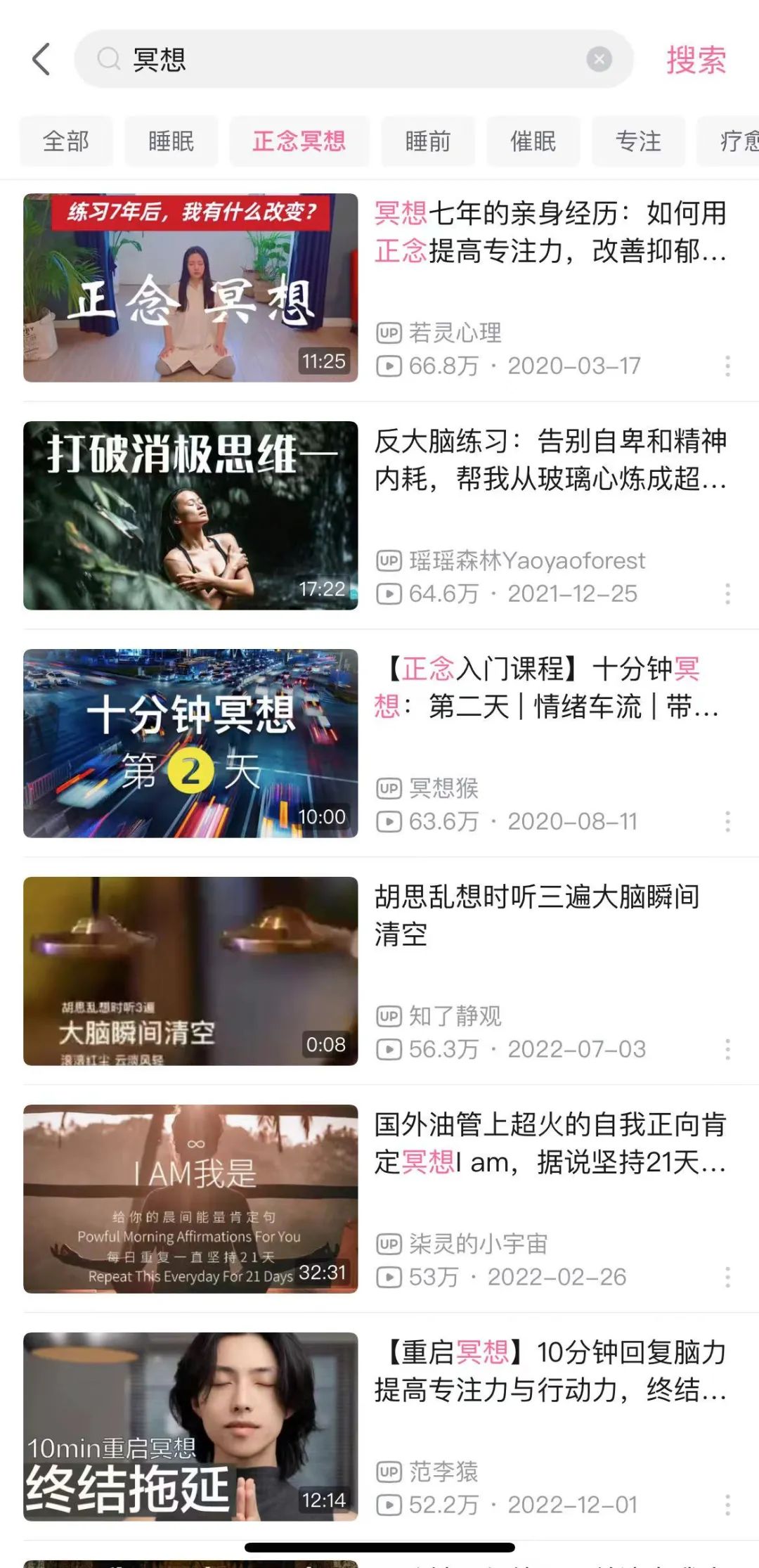The height and width of the screenshot is (1568, 759).
Task: Switch to the 睡眠 filter chip
Action: point(171,141)
